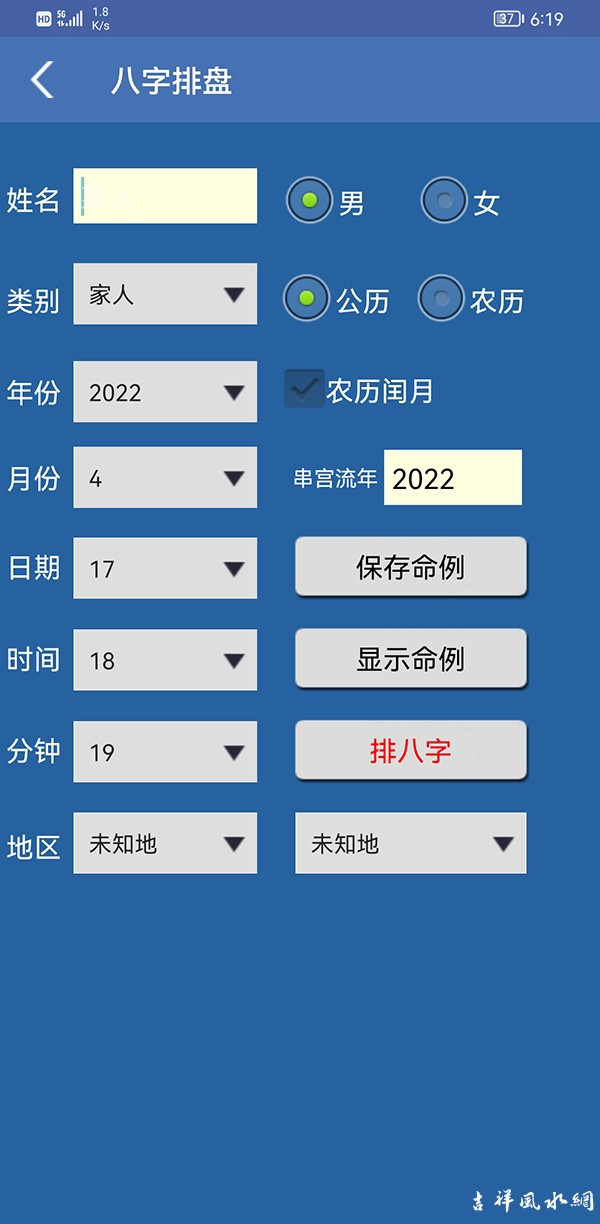Select the 男 gender option
Viewport: 600px width, 1224px height.
tap(310, 201)
